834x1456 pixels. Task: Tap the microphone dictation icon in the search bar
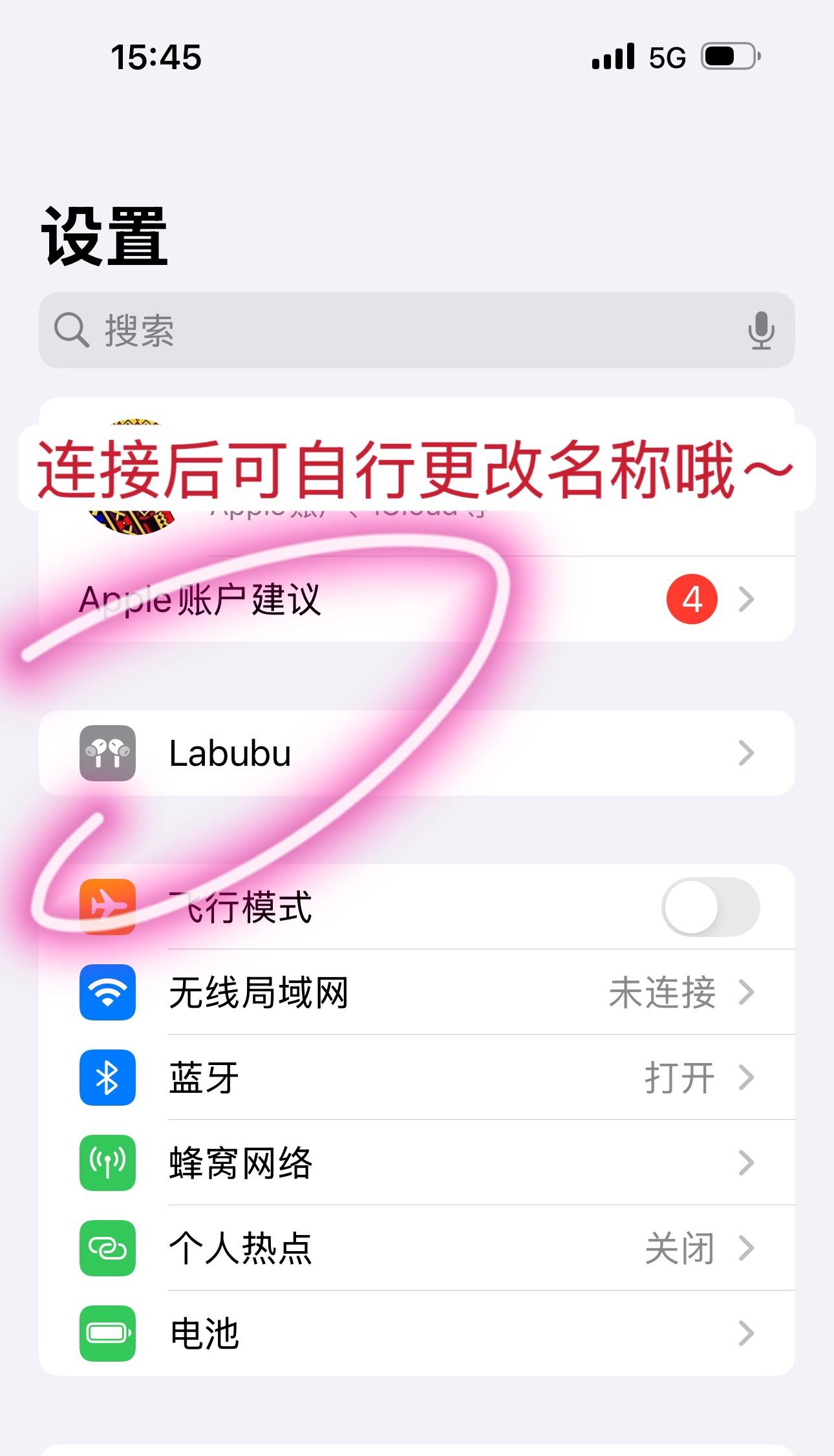coord(761,330)
